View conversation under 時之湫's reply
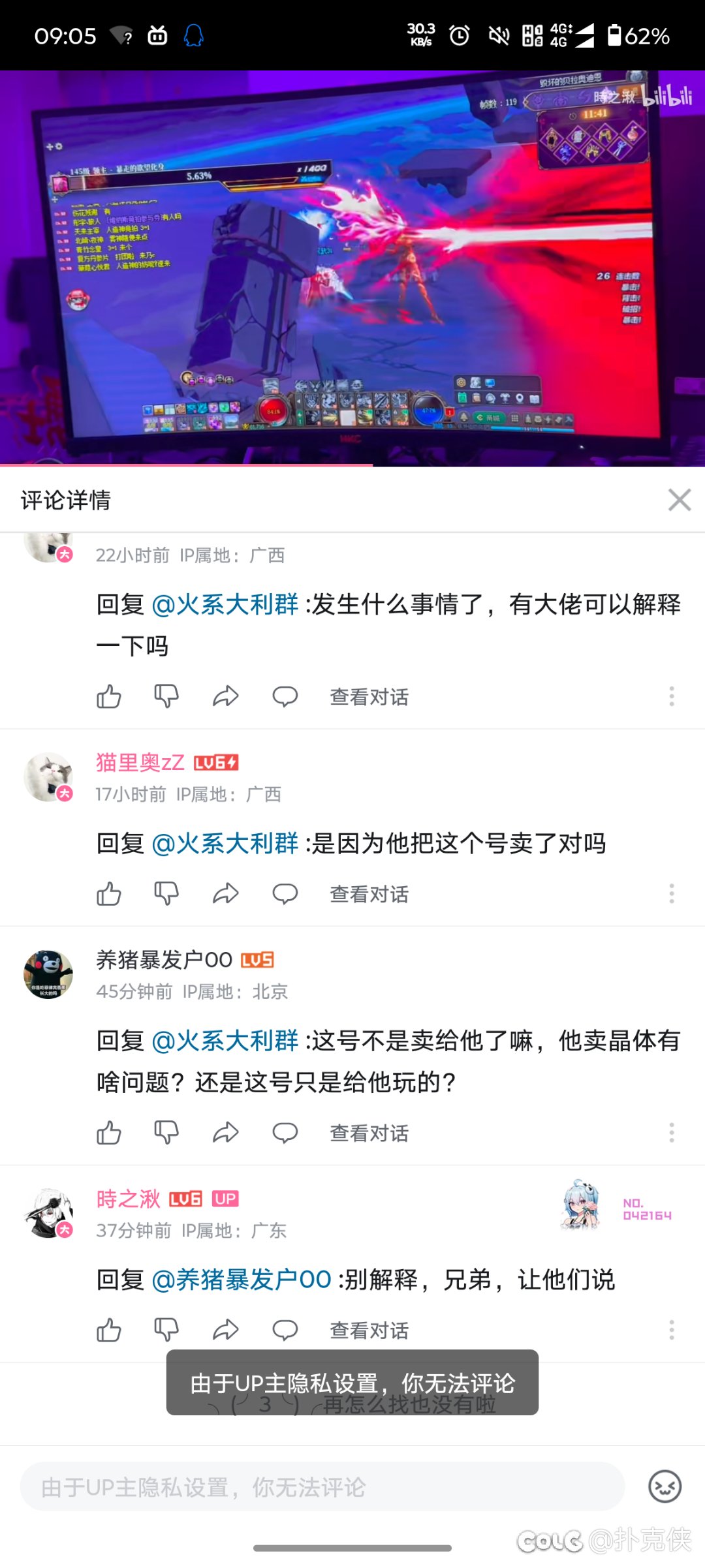This screenshot has width=705, height=1568. pyautogui.click(x=369, y=1330)
